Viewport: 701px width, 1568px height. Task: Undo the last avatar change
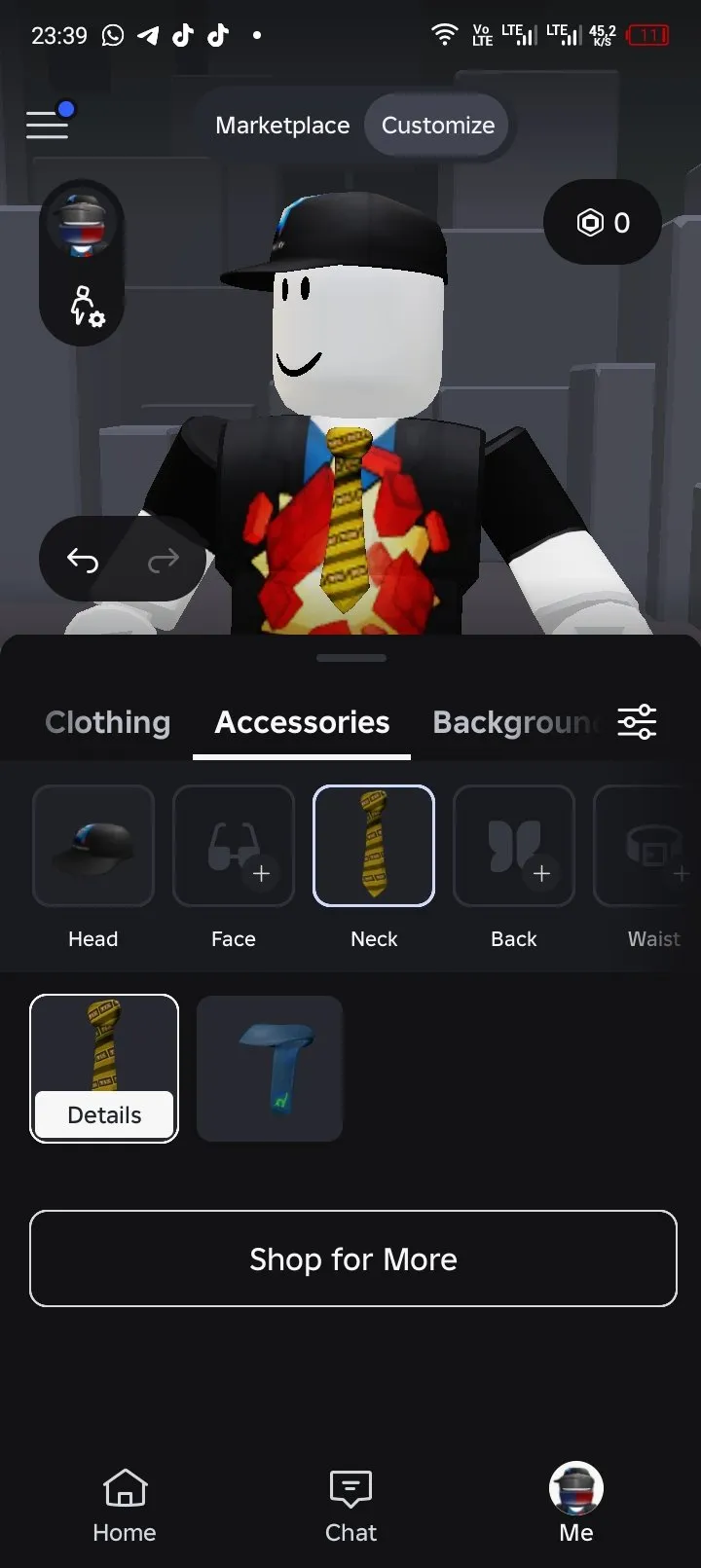[83, 560]
